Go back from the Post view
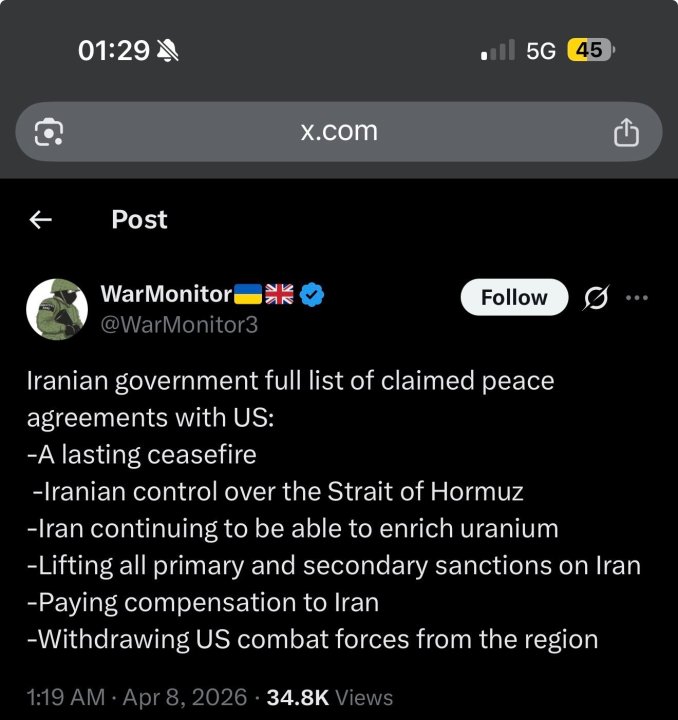 tap(41, 220)
